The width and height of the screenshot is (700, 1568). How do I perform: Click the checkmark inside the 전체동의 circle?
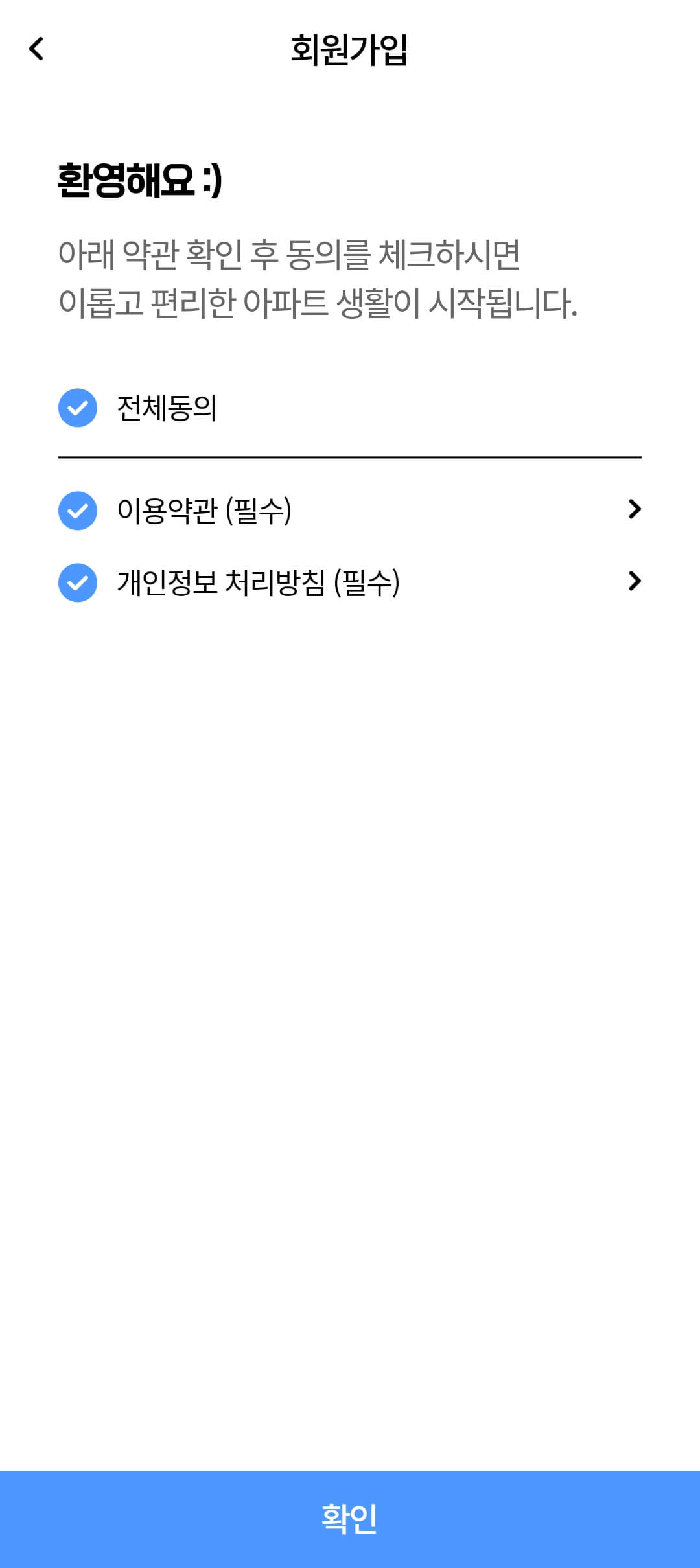[x=76, y=408]
